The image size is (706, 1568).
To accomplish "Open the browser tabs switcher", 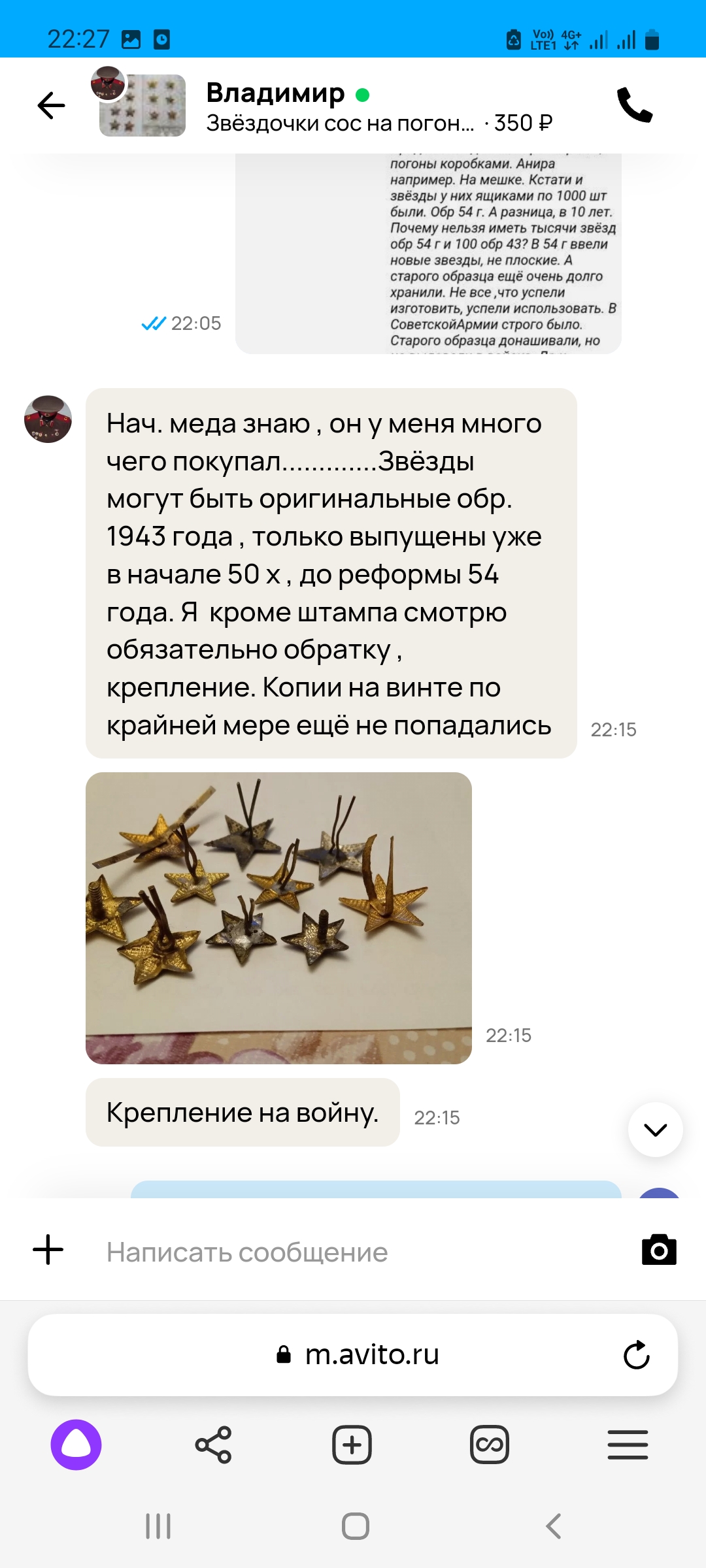I will click(x=490, y=1445).
